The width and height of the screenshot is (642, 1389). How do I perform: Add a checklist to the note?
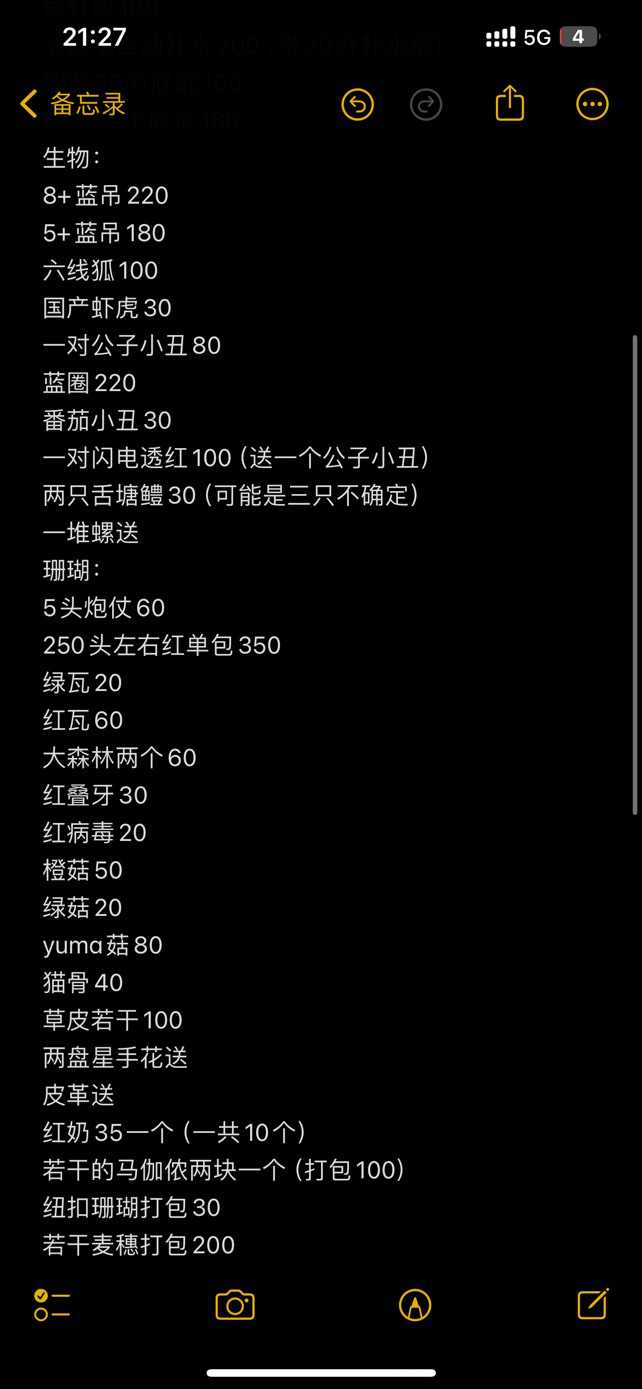pyautogui.click(x=52, y=1304)
